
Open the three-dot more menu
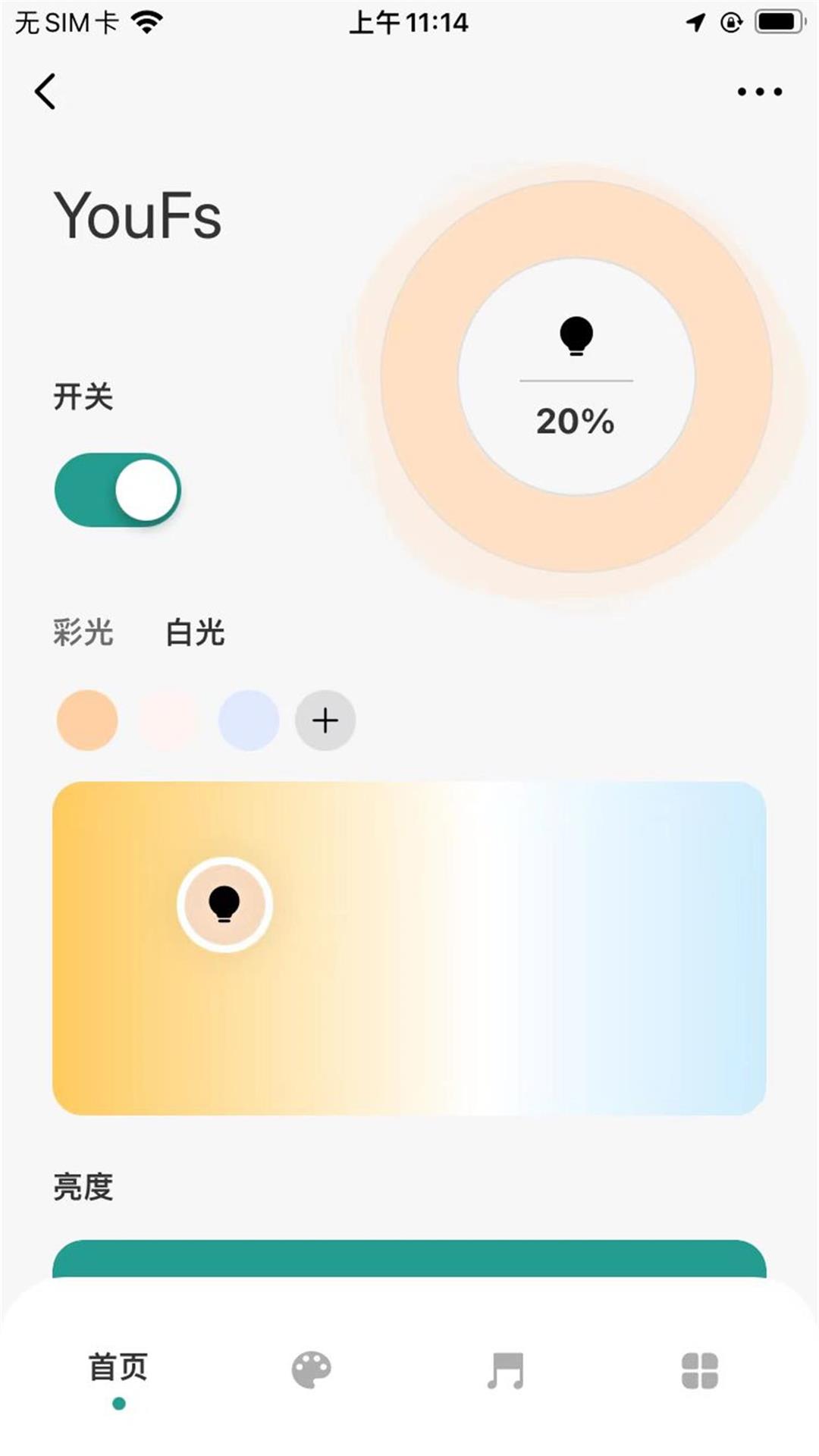pyautogui.click(x=760, y=92)
